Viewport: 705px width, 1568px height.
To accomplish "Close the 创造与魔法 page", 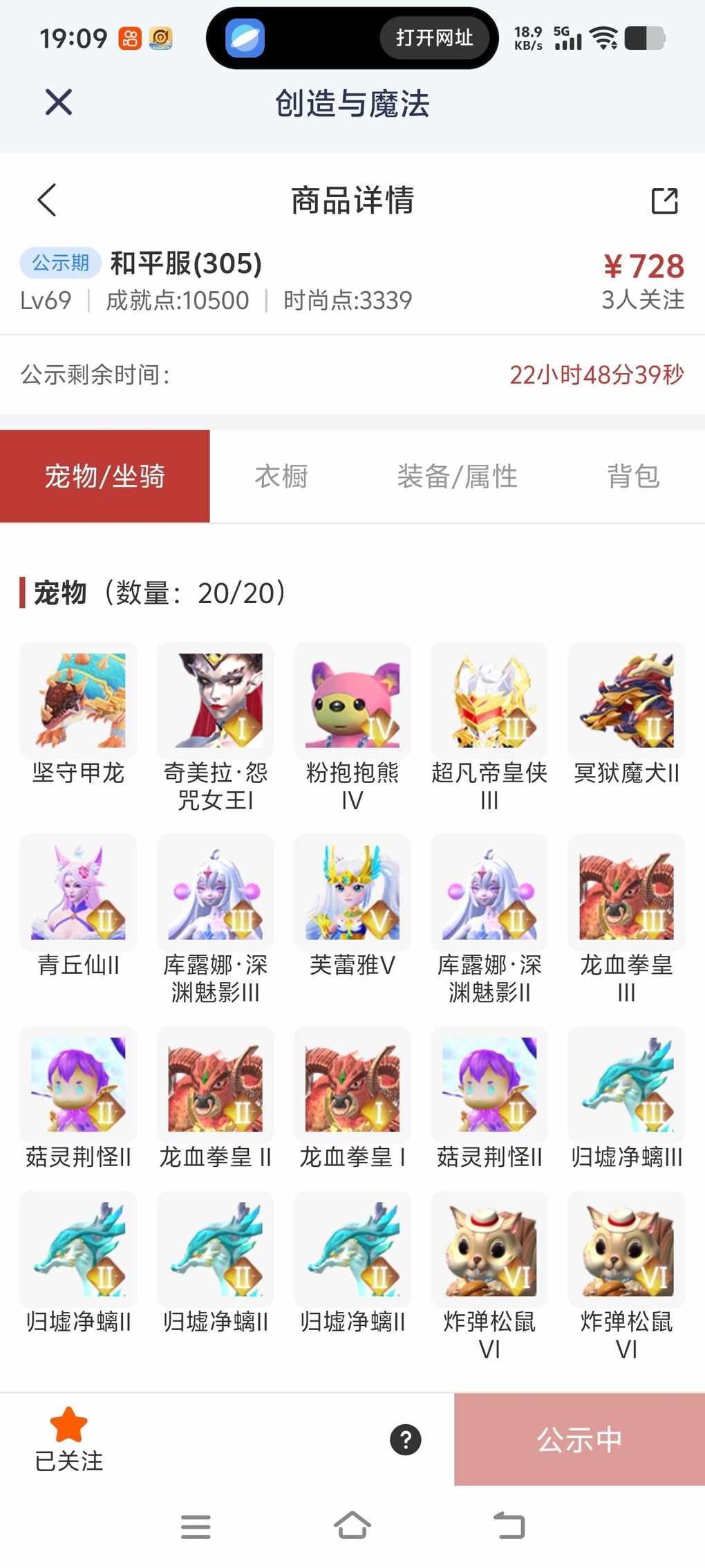I will (x=58, y=103).
